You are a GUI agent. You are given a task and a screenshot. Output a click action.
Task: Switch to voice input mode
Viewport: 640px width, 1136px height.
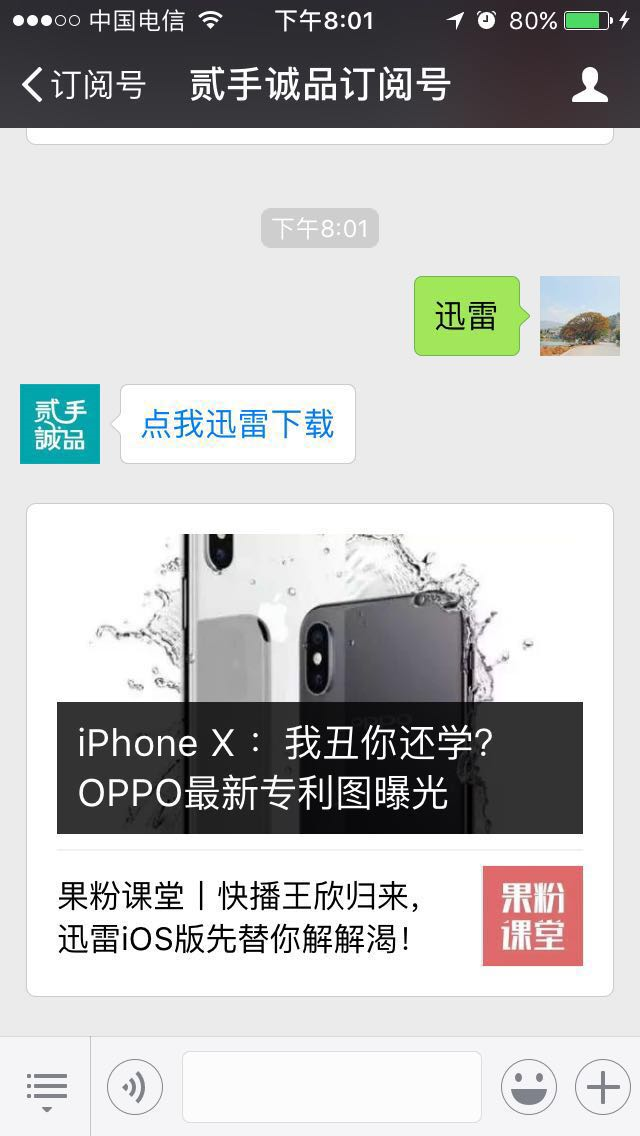click(134, 1087)
